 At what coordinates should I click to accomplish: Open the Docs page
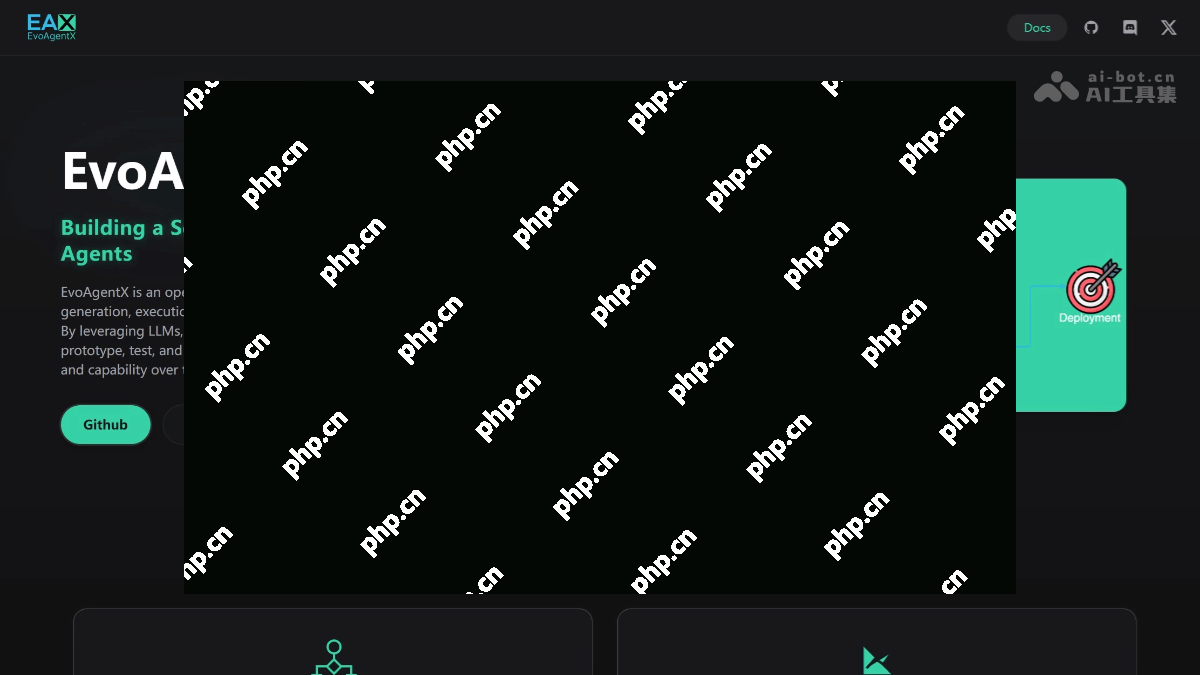point(1037,28)
